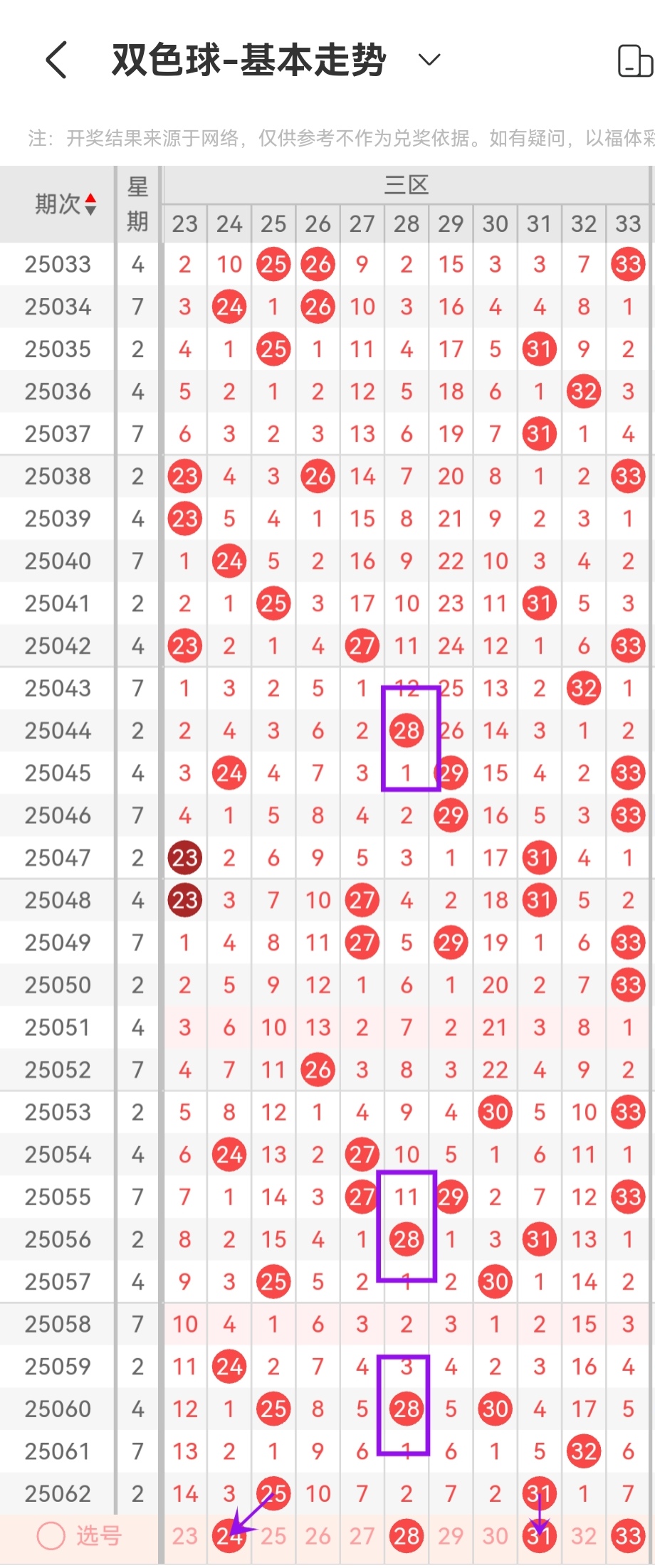Tap the circled 28 in period 25044
Image resolution: width=655 pixels, height=1568 pixels.
point(407,730)
